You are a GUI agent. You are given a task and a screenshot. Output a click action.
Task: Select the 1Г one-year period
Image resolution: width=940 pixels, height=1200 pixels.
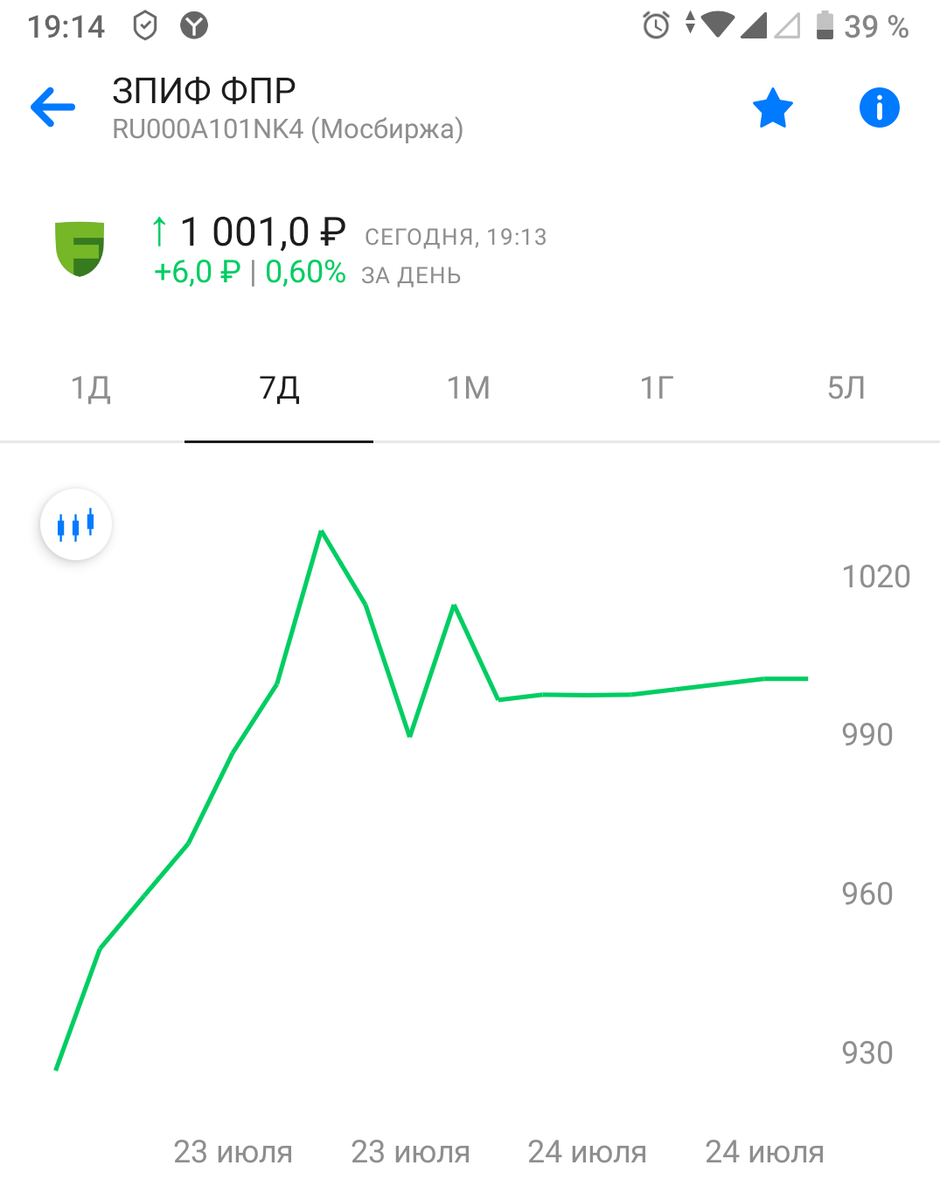pyautogui.click(x=656, y=388)
